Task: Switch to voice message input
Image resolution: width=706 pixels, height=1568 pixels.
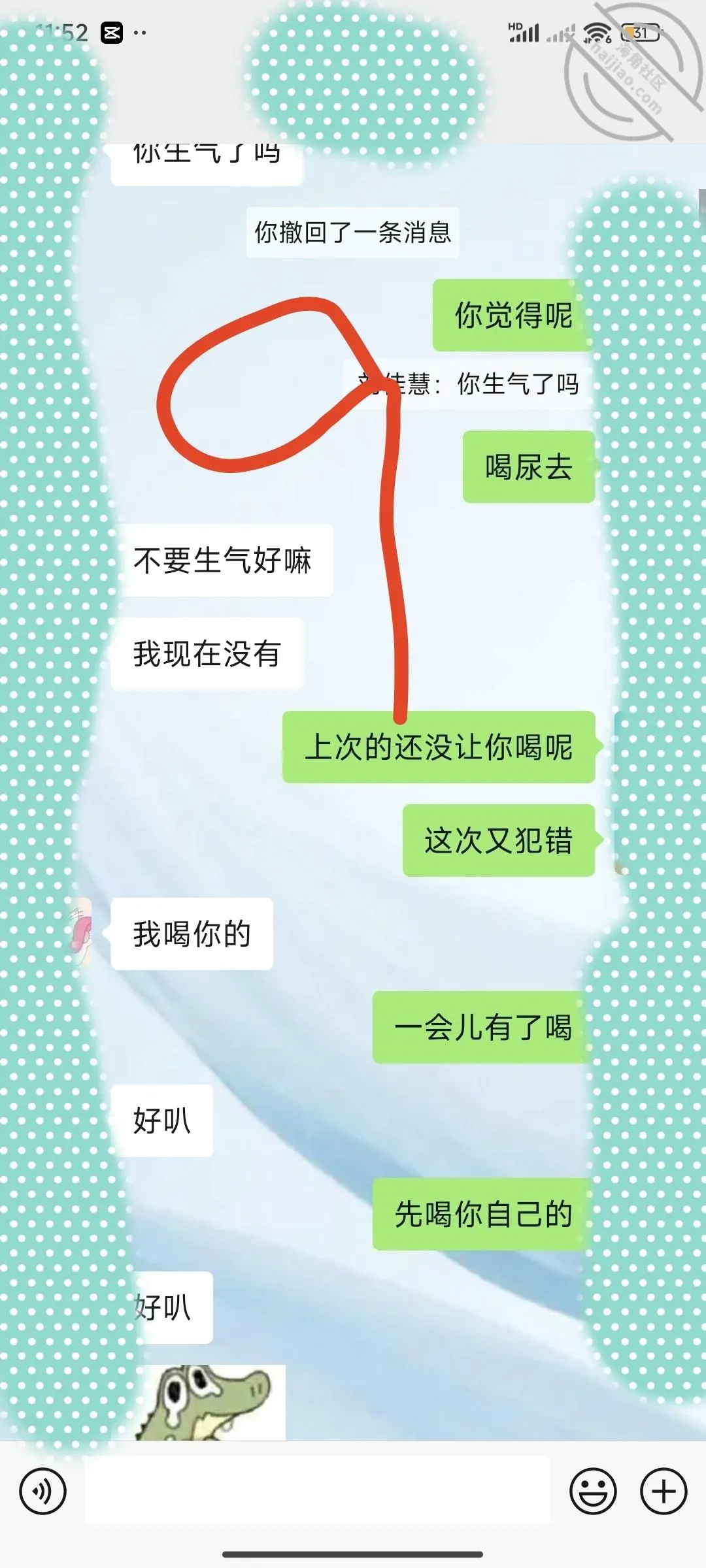Action: (42, 1491)
